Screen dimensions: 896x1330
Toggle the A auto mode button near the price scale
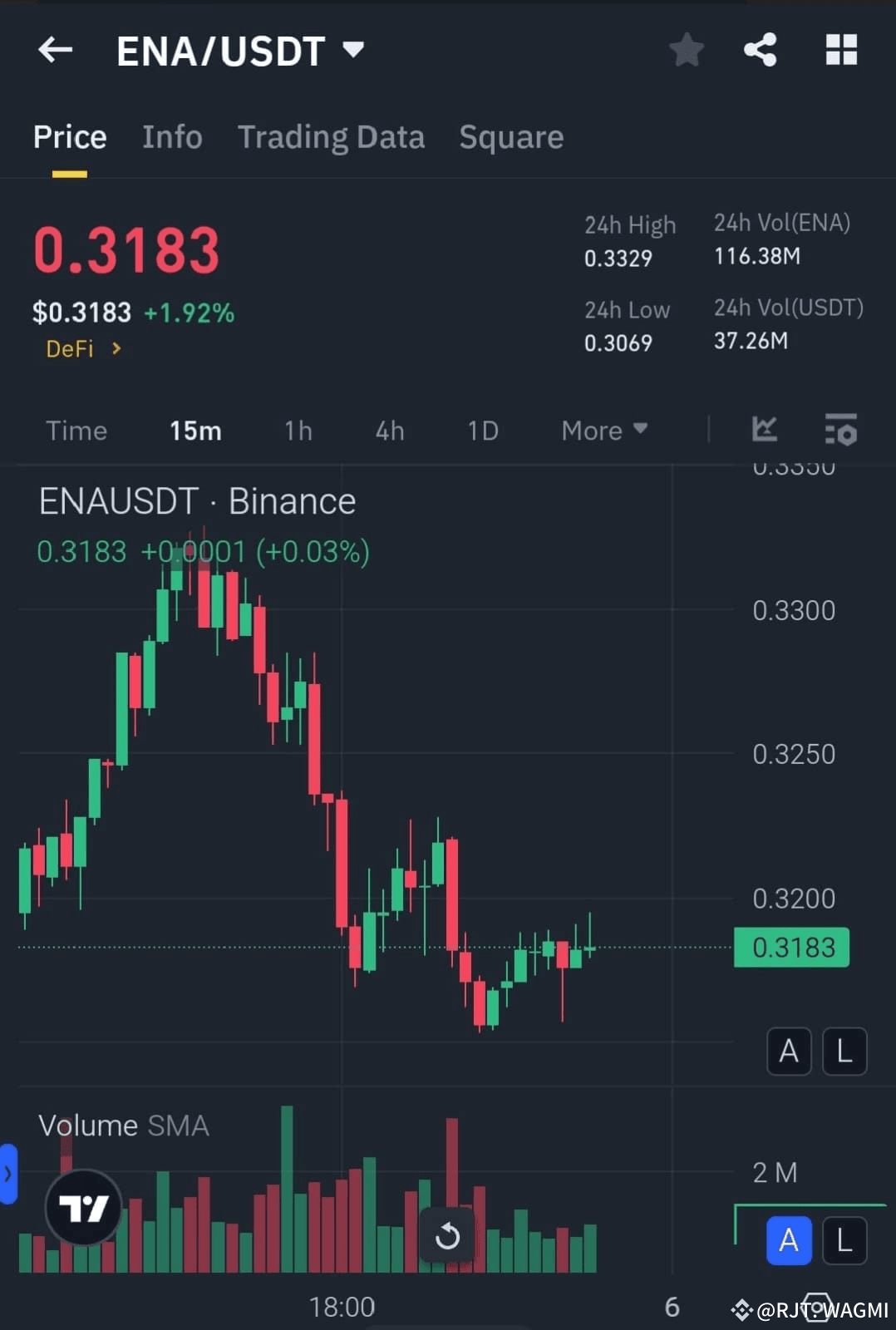788,1051
